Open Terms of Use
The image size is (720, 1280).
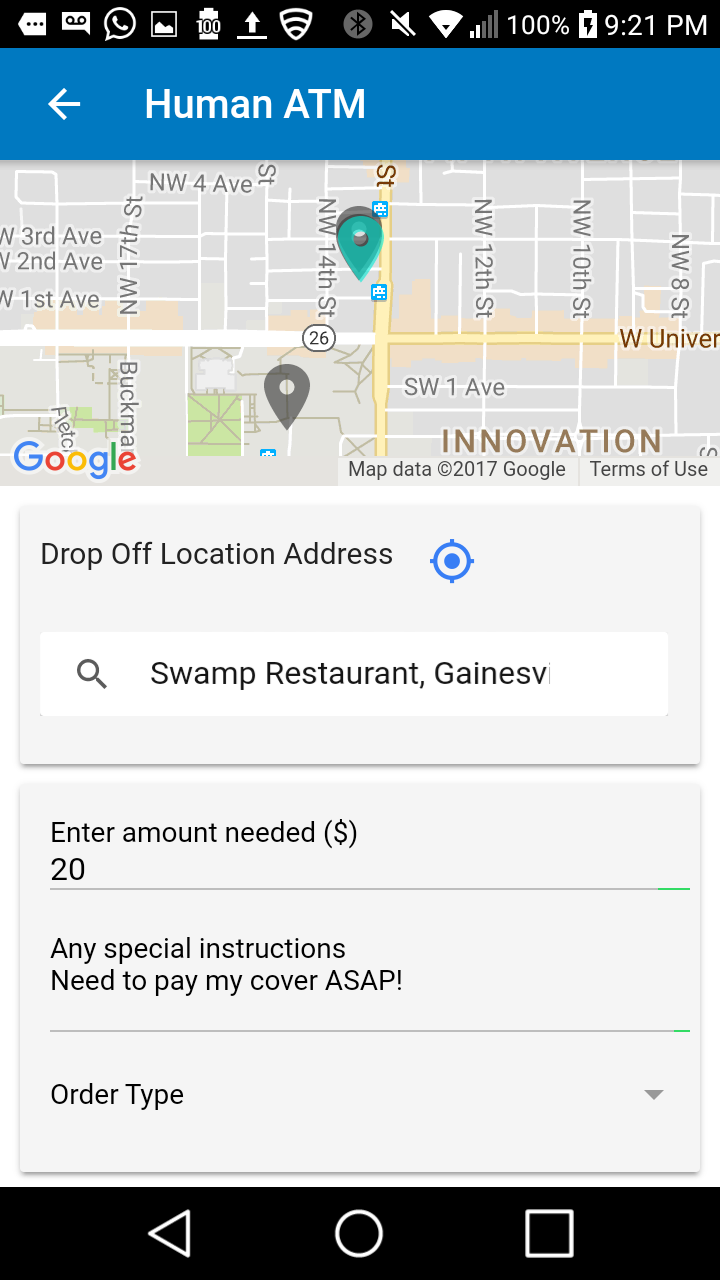[649, 468]
